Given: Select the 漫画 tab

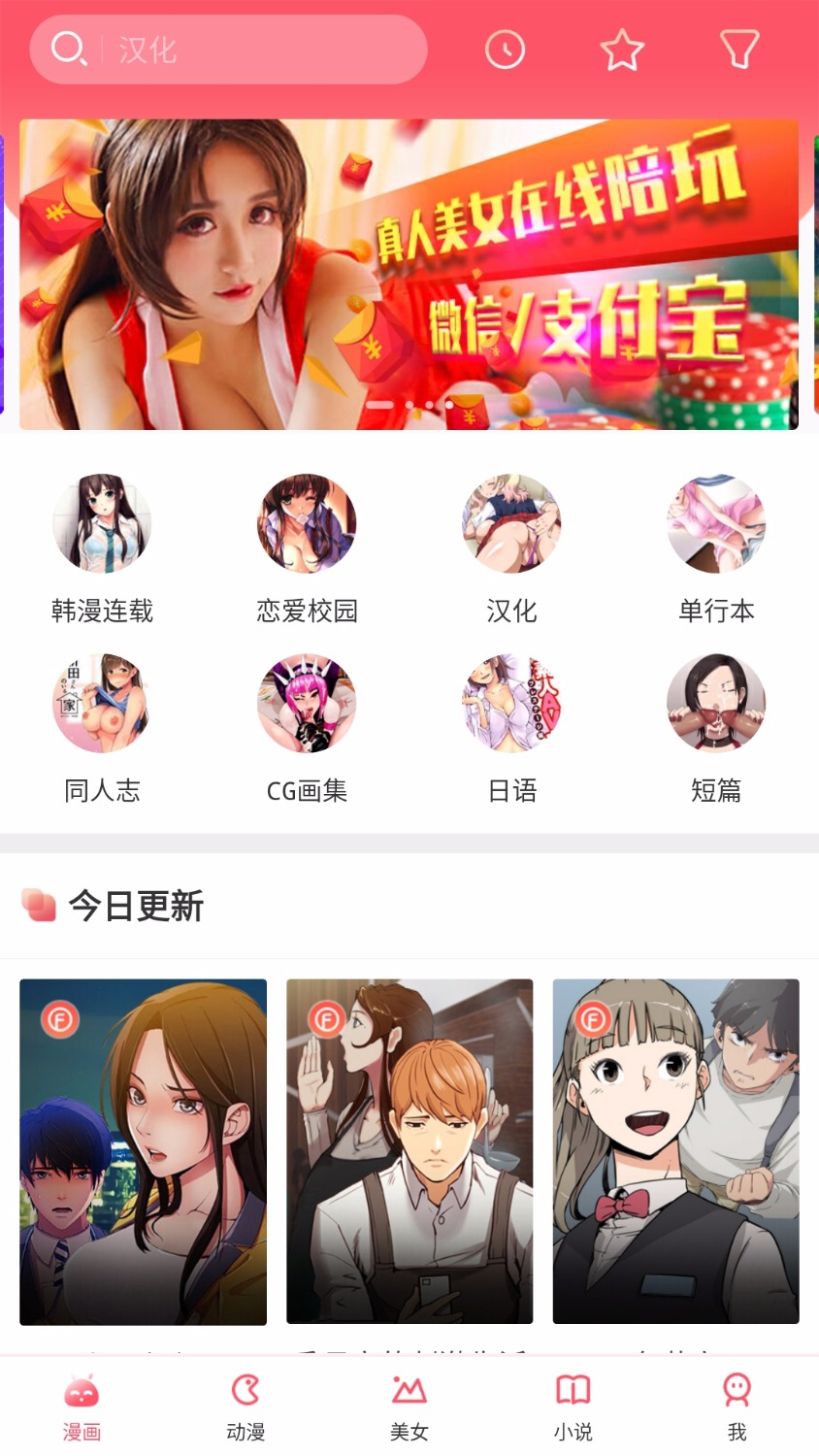Looking at the screenshot, I should click(x=82, y=1407).
